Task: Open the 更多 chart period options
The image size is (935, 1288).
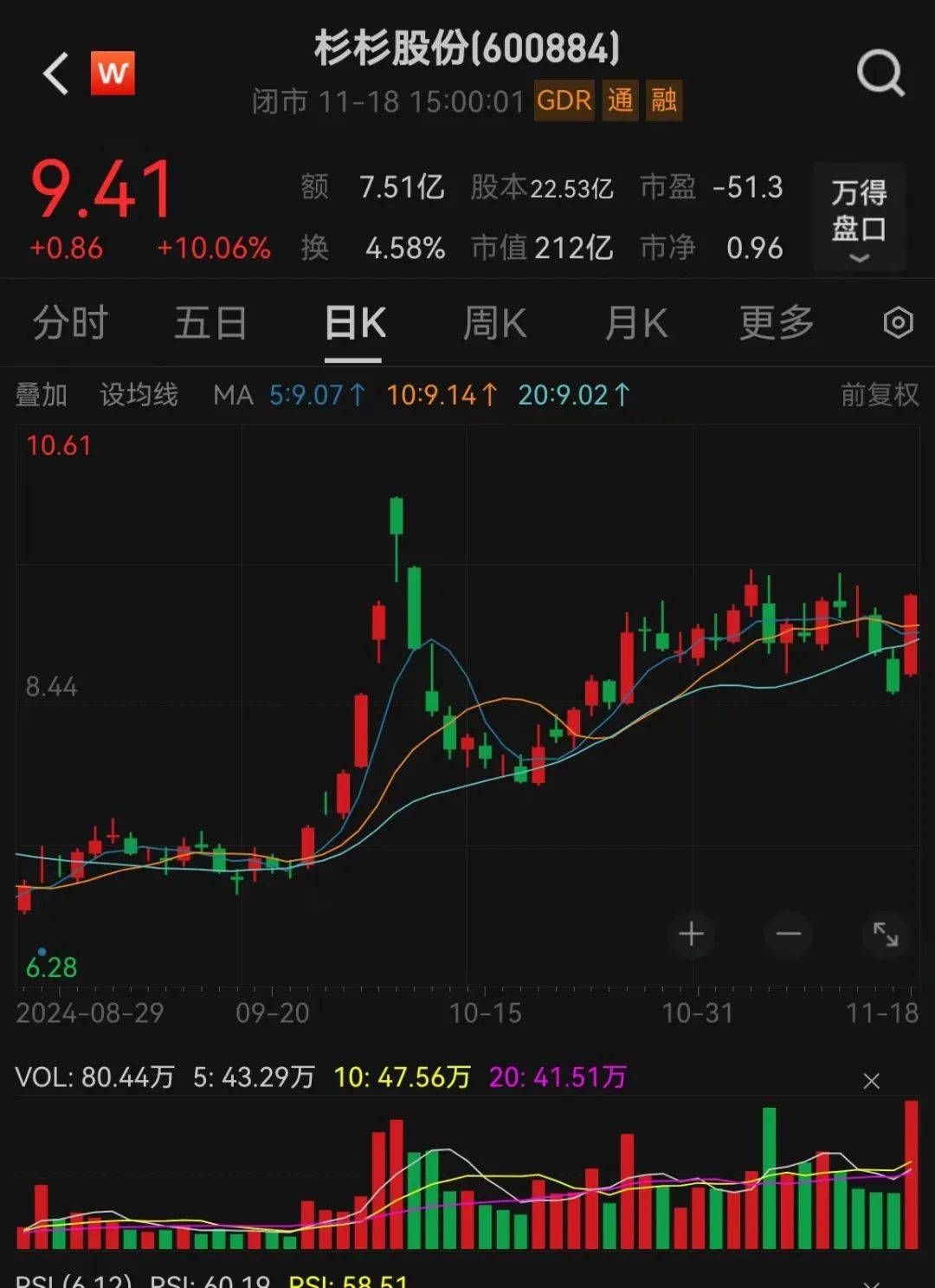Action: [x=777, y=323]
